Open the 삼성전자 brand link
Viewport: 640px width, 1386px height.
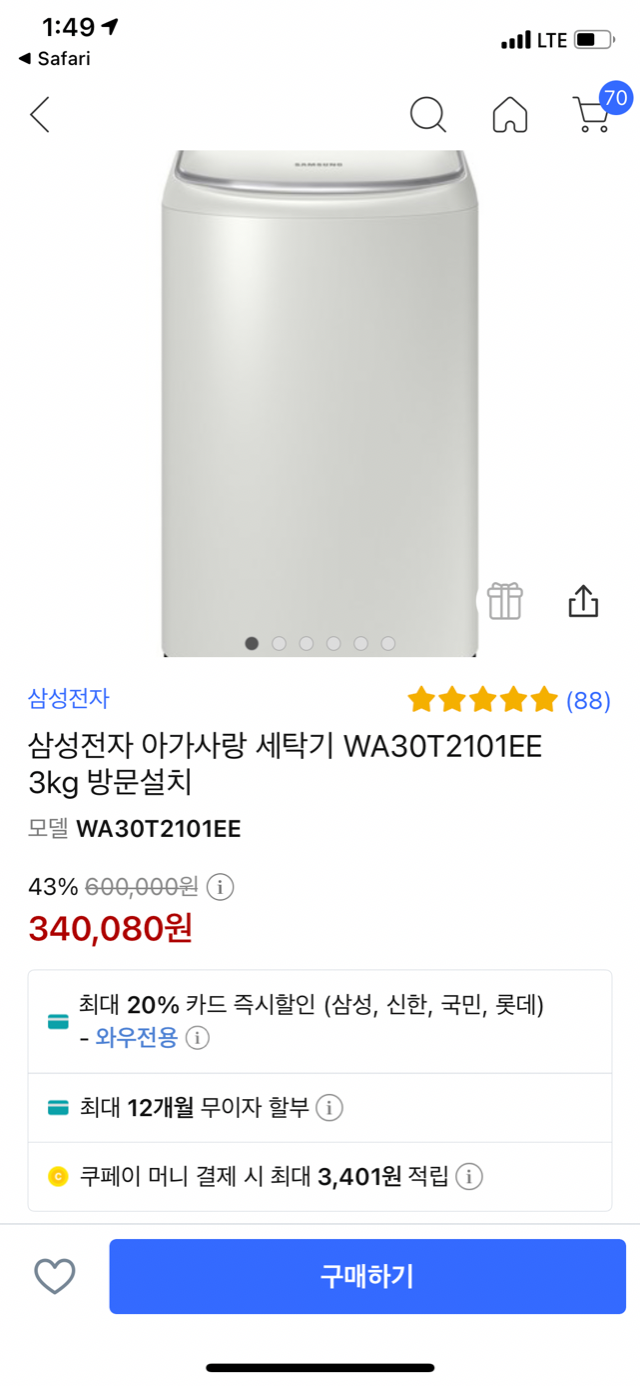(x=68, y=698)
